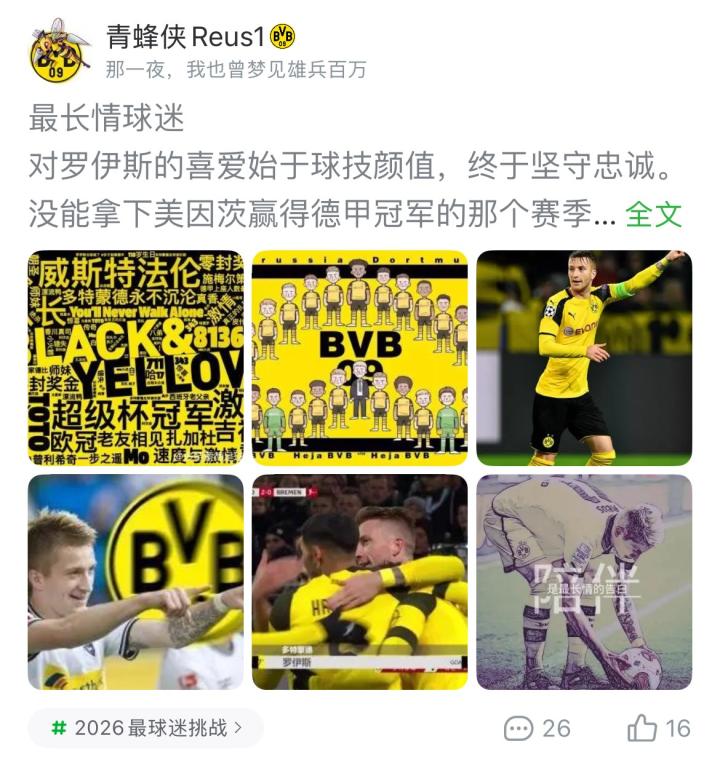The width and height of the screenshot is (720, 760).
Task: Open the Black & Yellow word-cloud image
Action: point(136,357)
